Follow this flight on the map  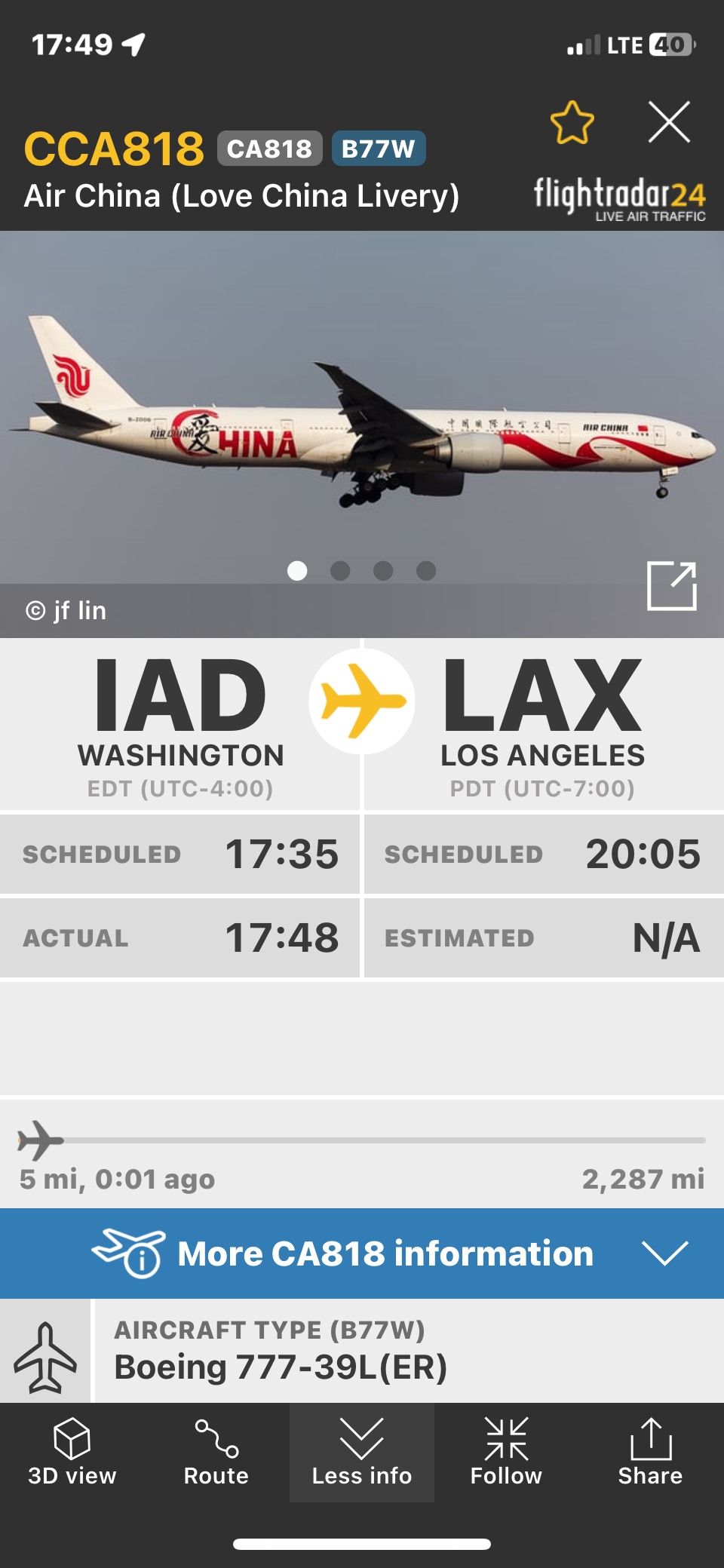click(x=506, y=1453)
